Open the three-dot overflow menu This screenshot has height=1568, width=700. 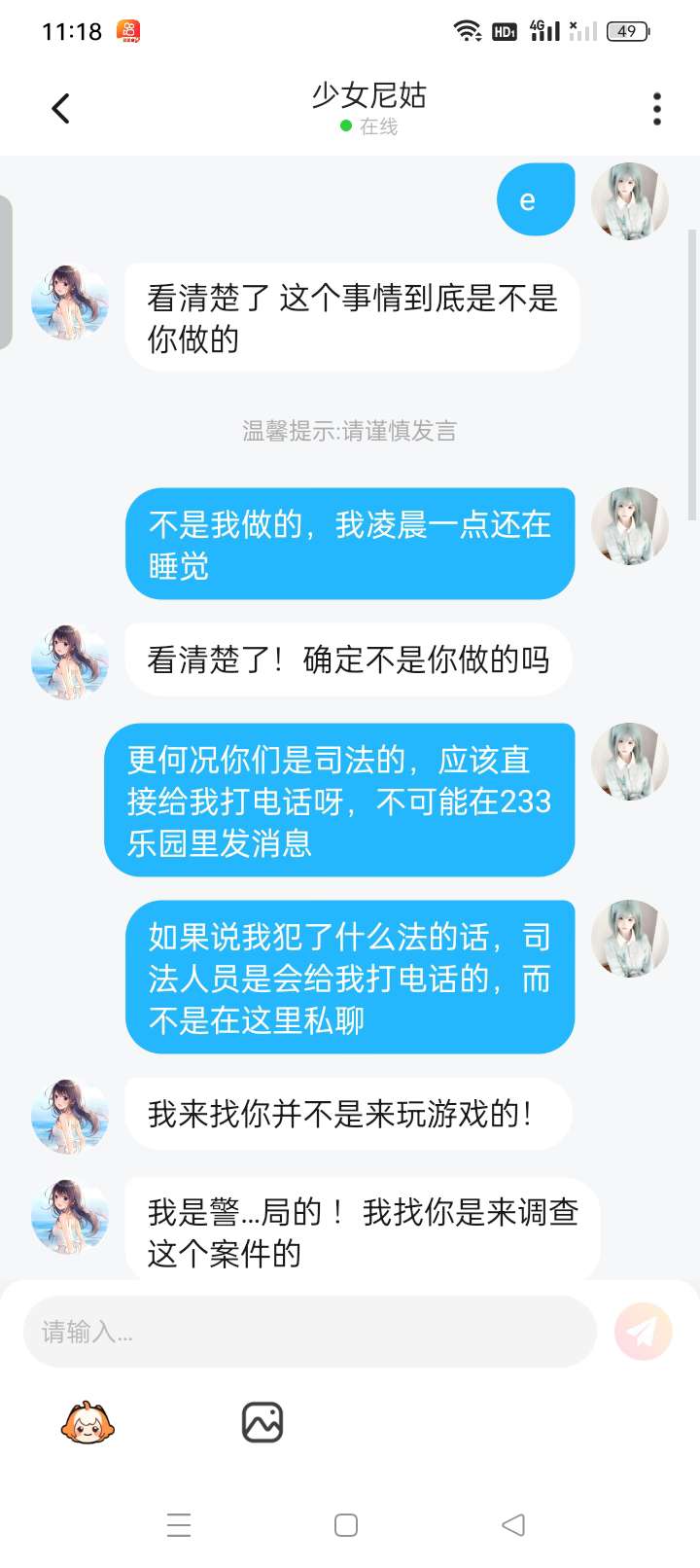pyautogui.click(x=657, y=109)
